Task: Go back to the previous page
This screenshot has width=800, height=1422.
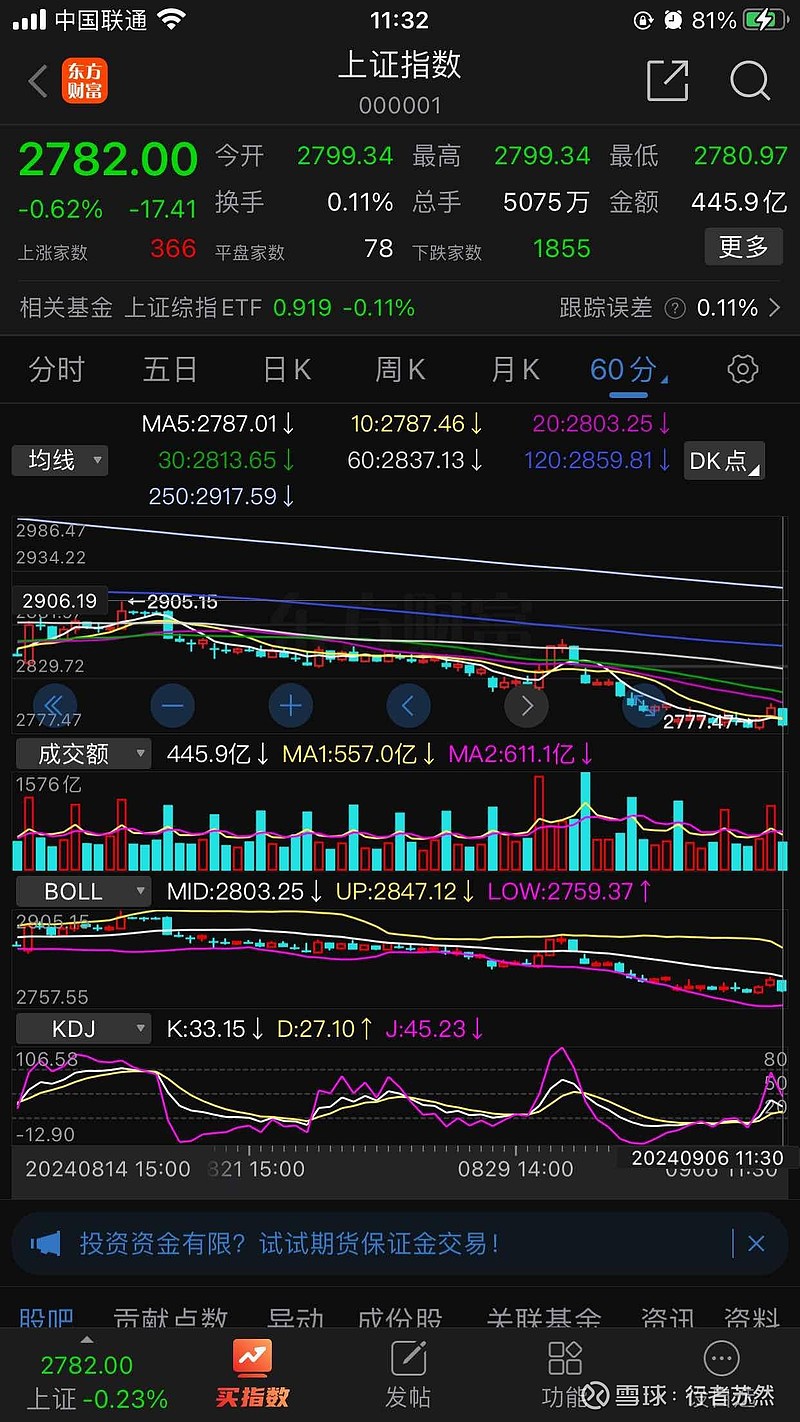Action: tap(38, 82)
